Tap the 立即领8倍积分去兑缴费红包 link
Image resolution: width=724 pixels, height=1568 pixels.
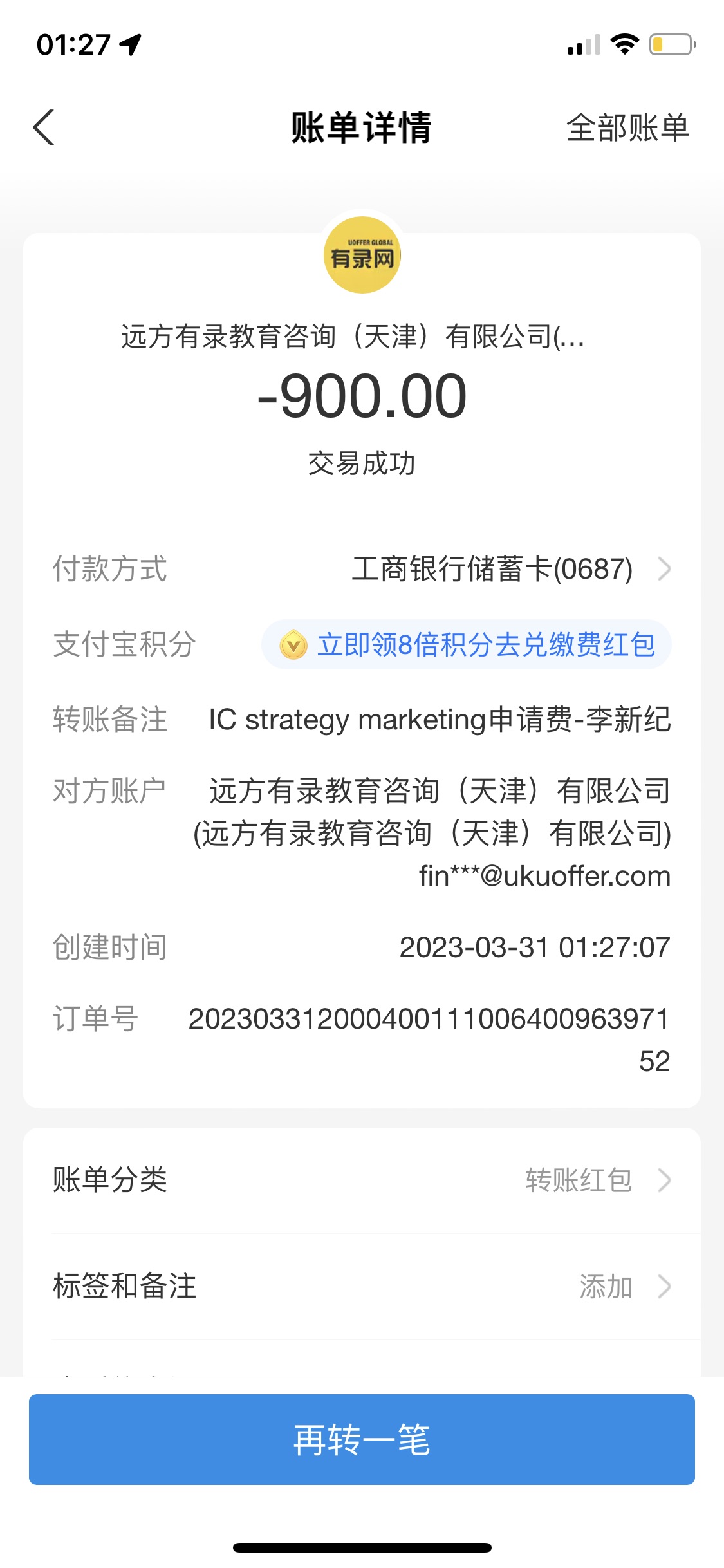coord(467,645)
